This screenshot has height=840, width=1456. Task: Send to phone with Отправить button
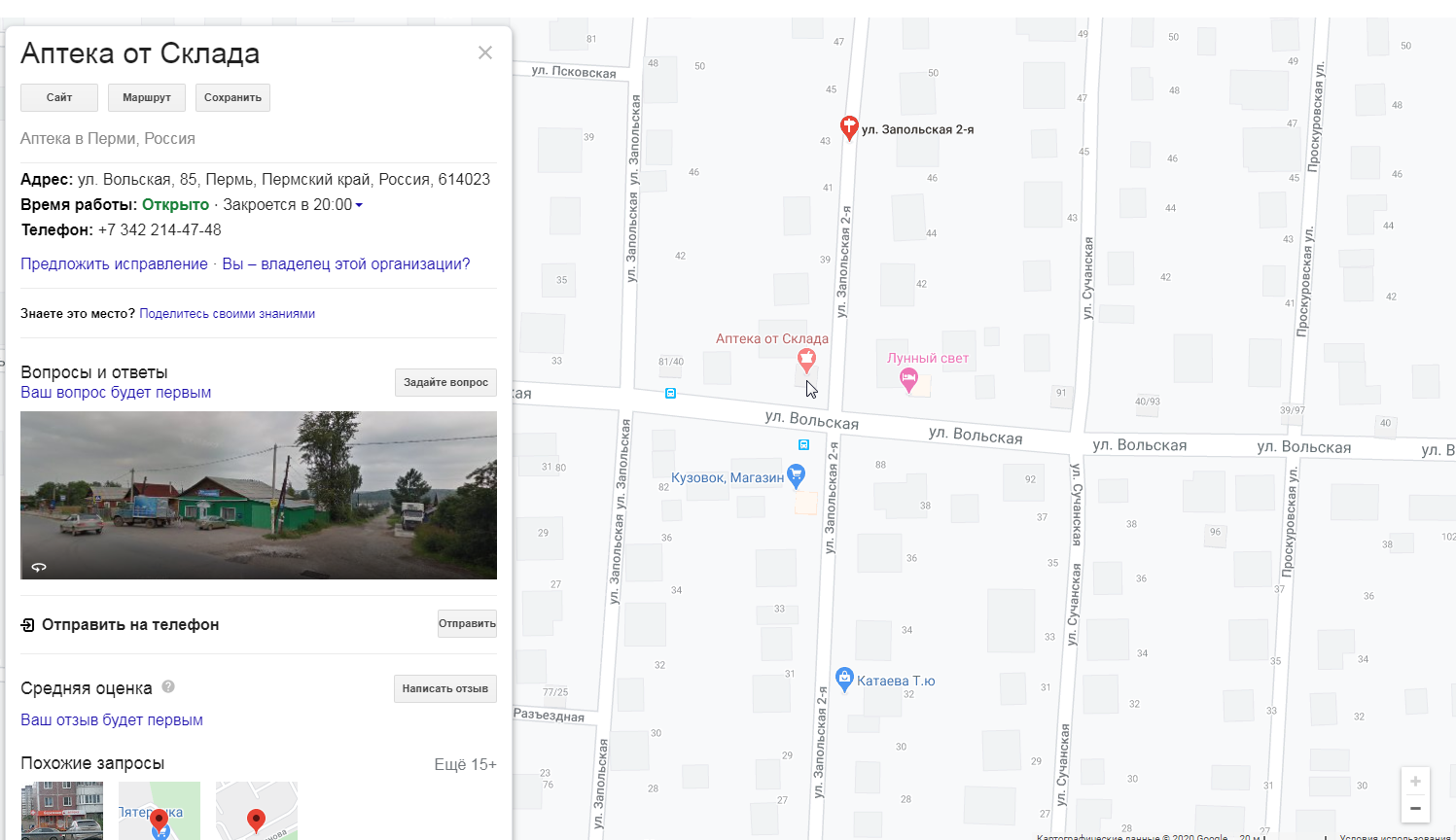coord(467,623)
